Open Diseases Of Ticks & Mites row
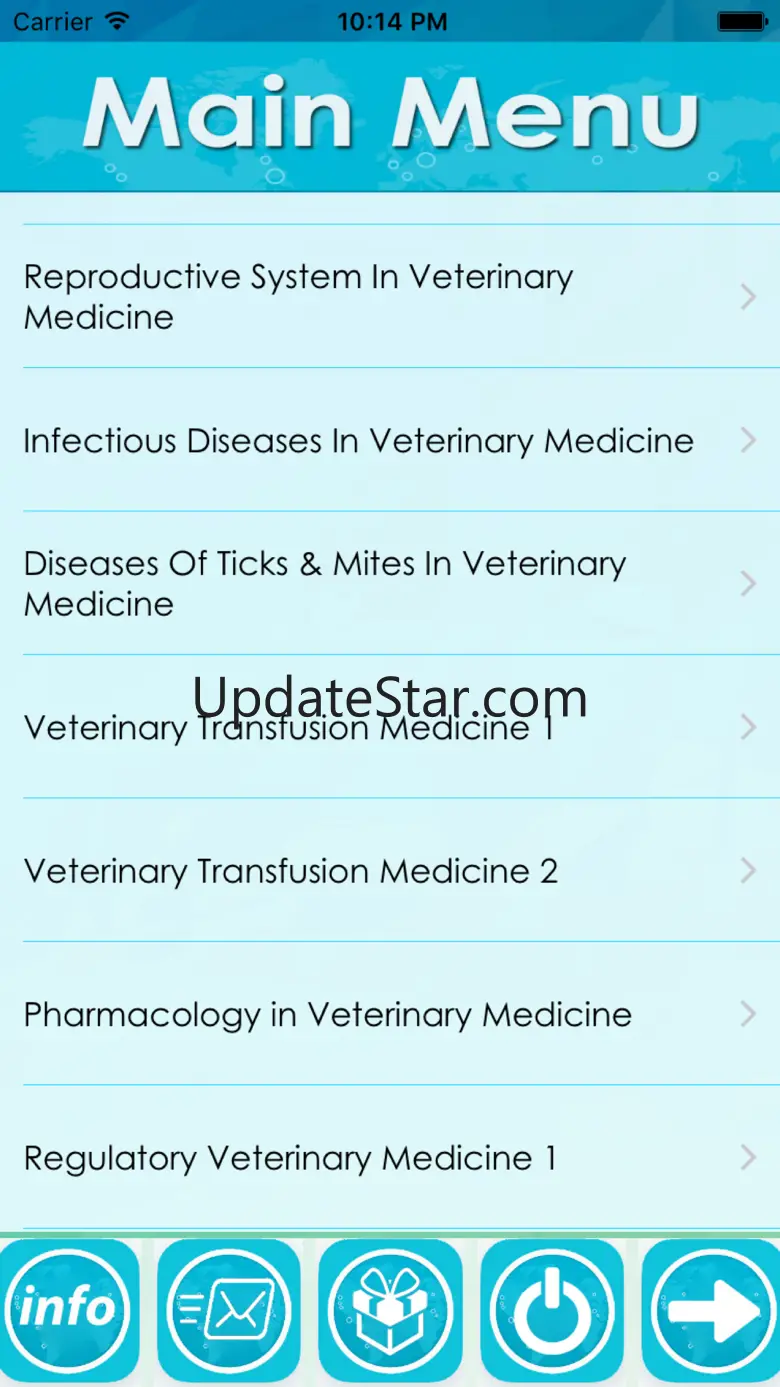This screenshot has width=780, height=1387. (389, 583)
